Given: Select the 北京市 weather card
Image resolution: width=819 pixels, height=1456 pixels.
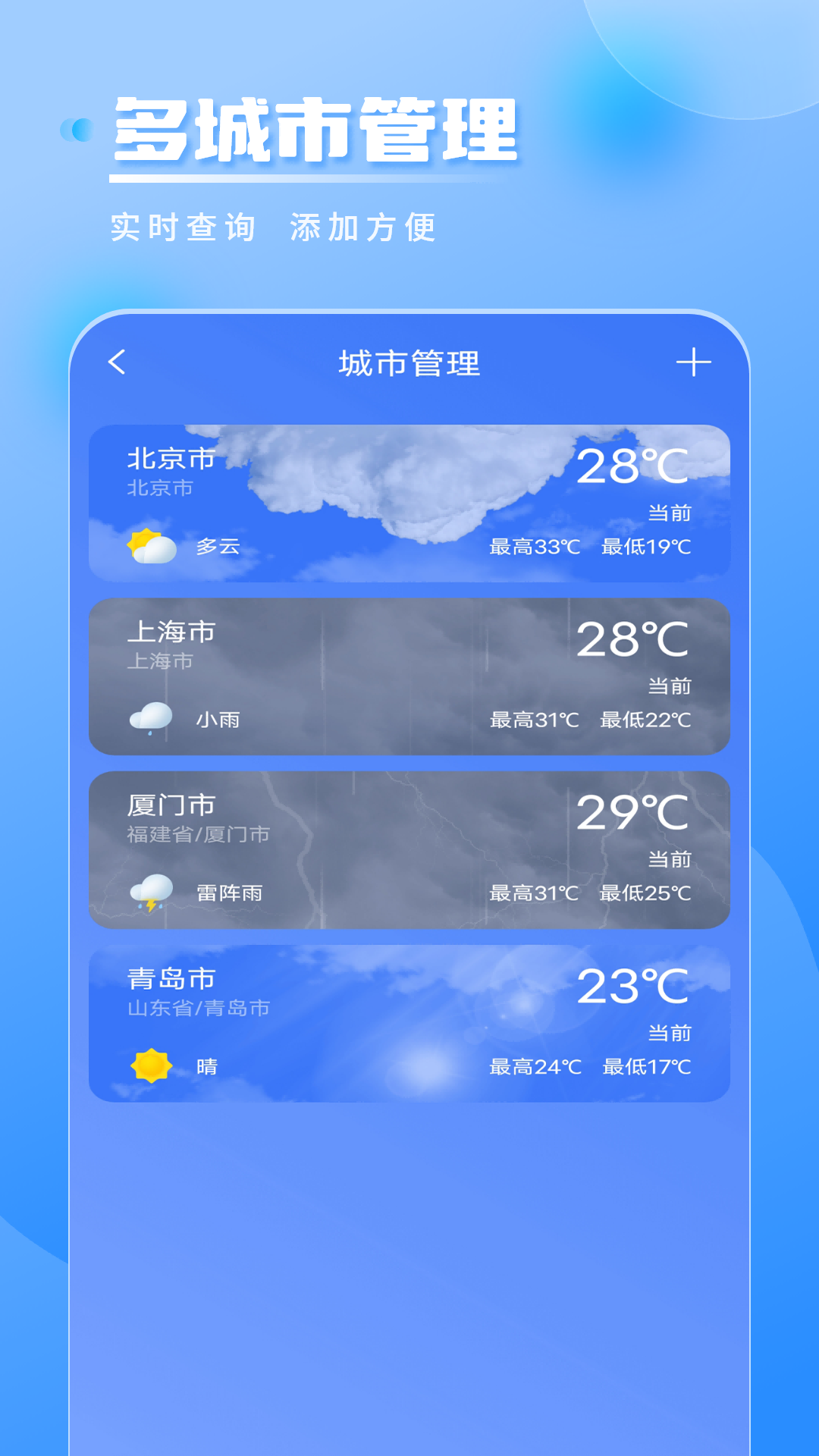Looking at the screenshot, I should tap(409, 500).
